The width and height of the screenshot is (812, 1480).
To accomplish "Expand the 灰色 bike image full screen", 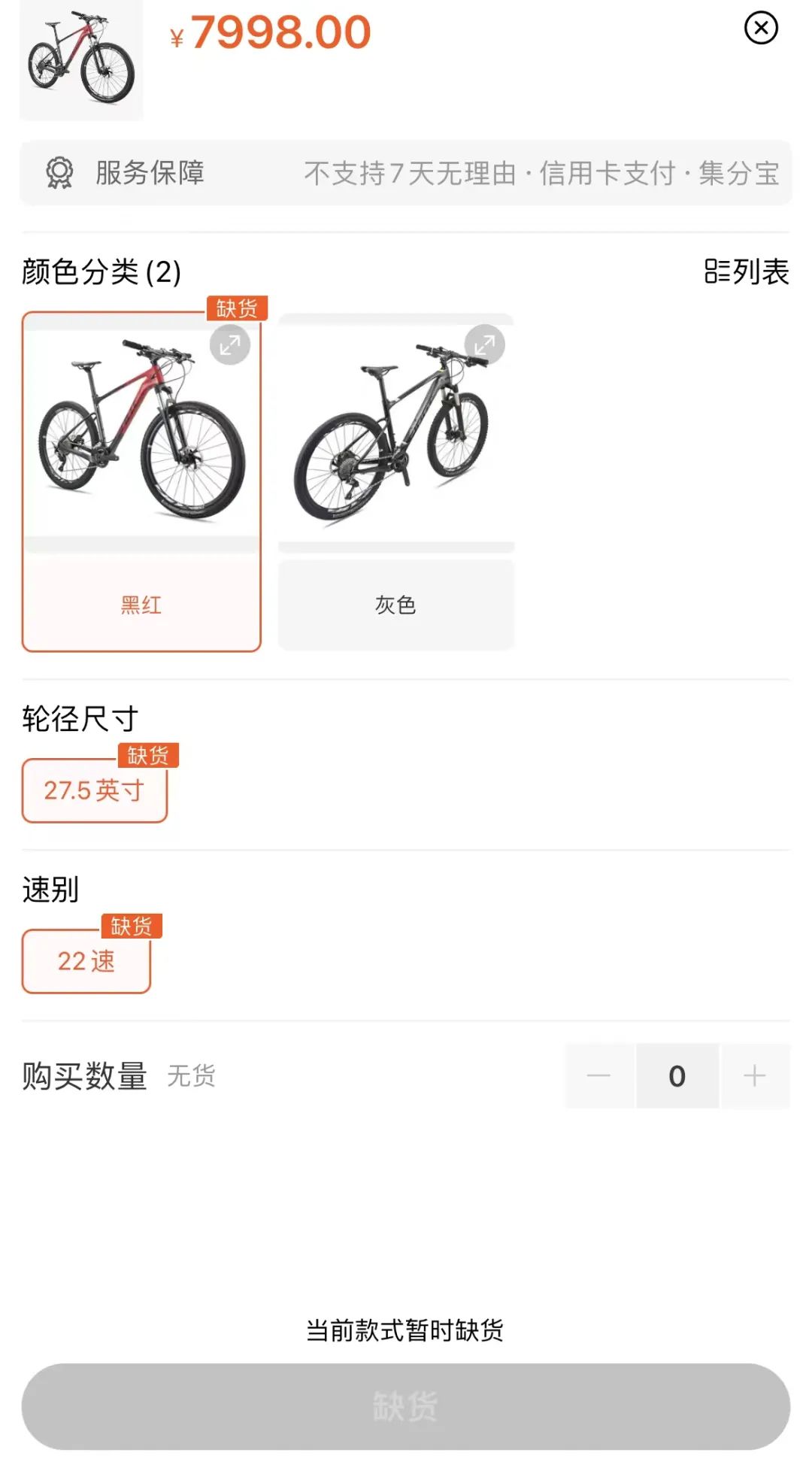I will tap(484, 344).
